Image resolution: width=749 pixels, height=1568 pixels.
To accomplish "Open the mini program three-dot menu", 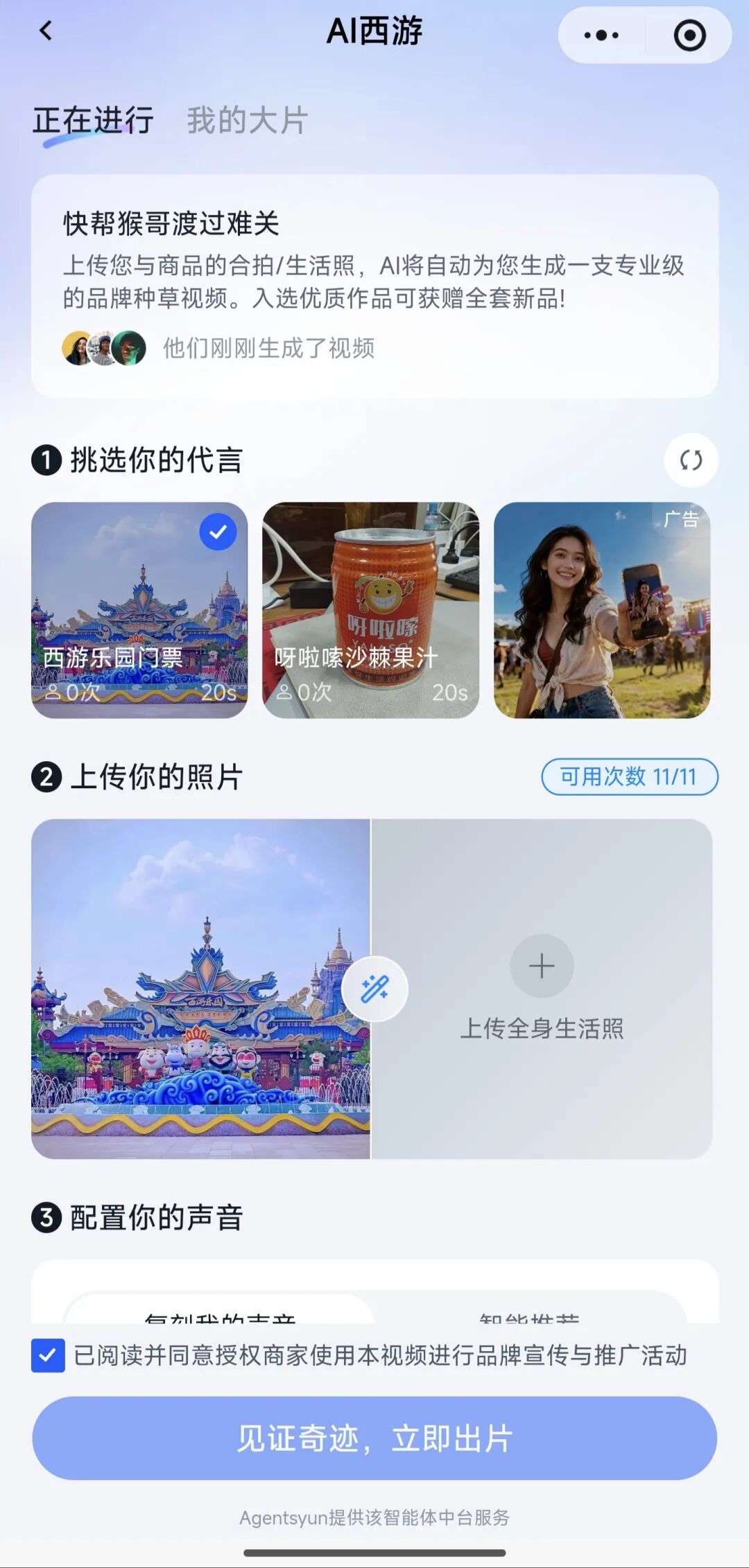I will (x=601, y=35).
